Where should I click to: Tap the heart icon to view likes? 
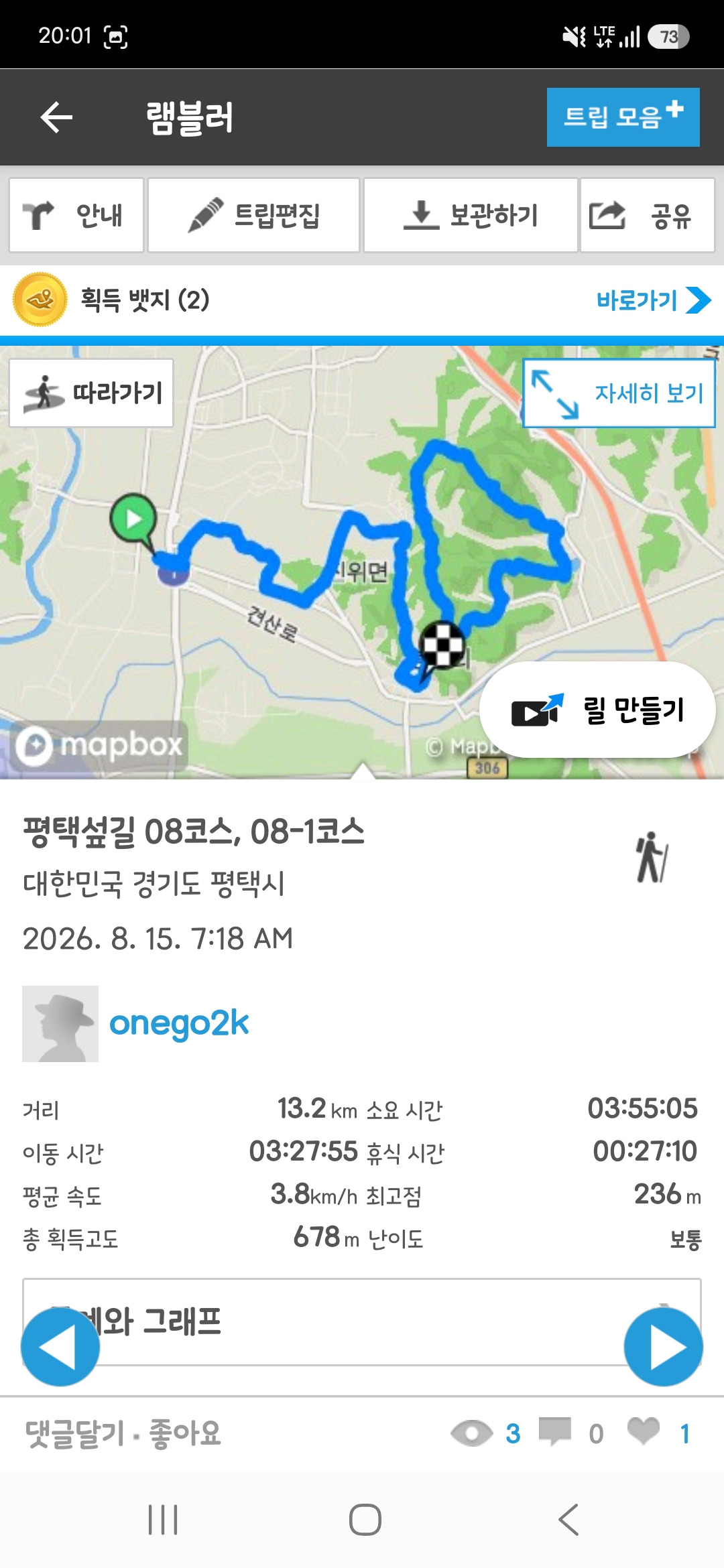(x=644, y=1433)
